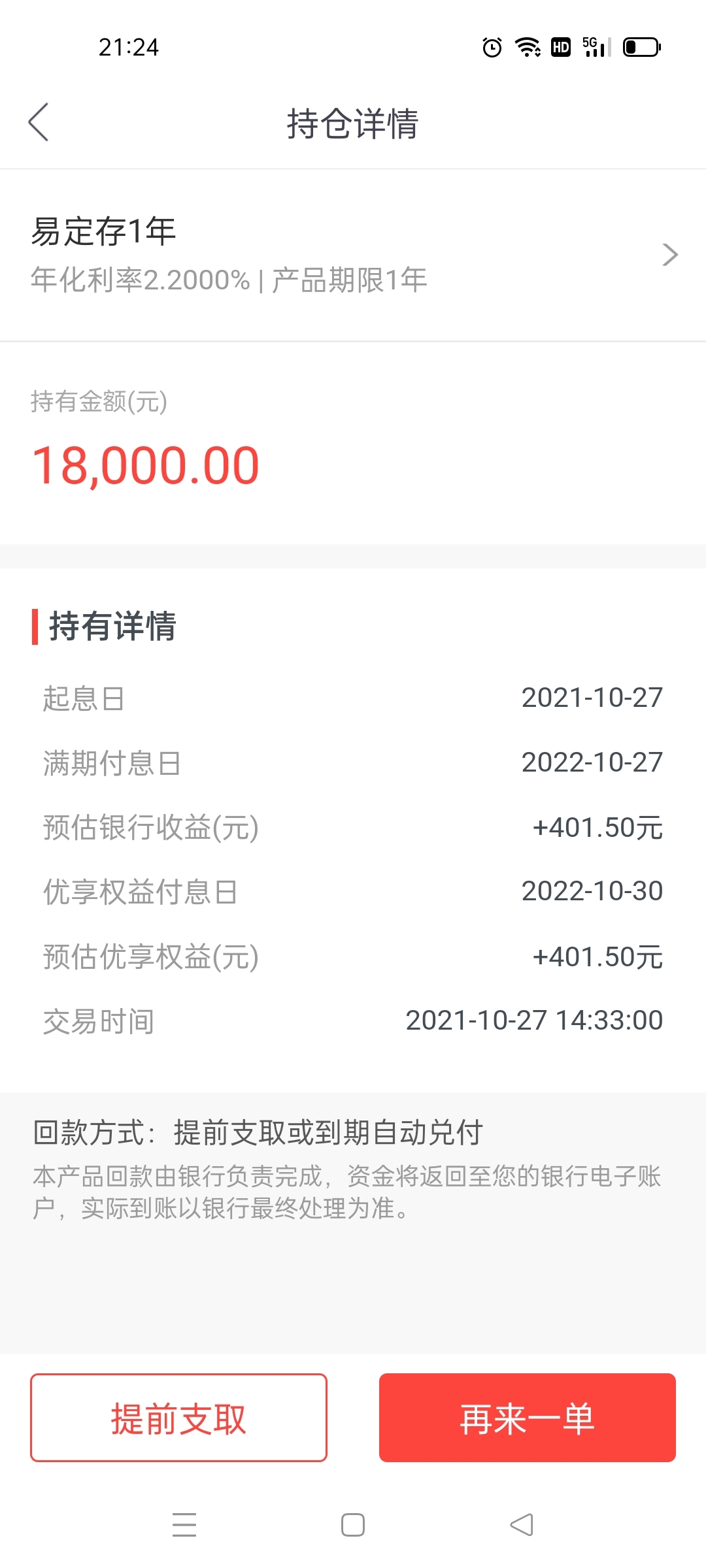This screenshot has height=1568, width=706.
Task: Open the 易定存1年 product details row
Action: tap(353, 255)
